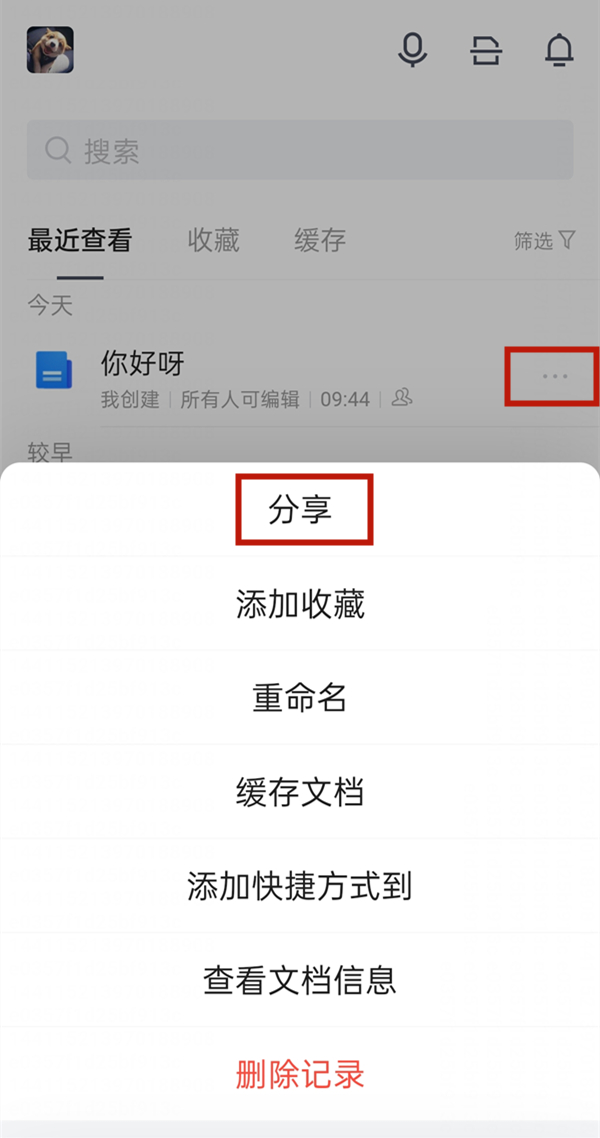The height and width of the screenshot is (1138, 600).
Task: Switch to the 收藏 tab
Action: pos(213,240)
